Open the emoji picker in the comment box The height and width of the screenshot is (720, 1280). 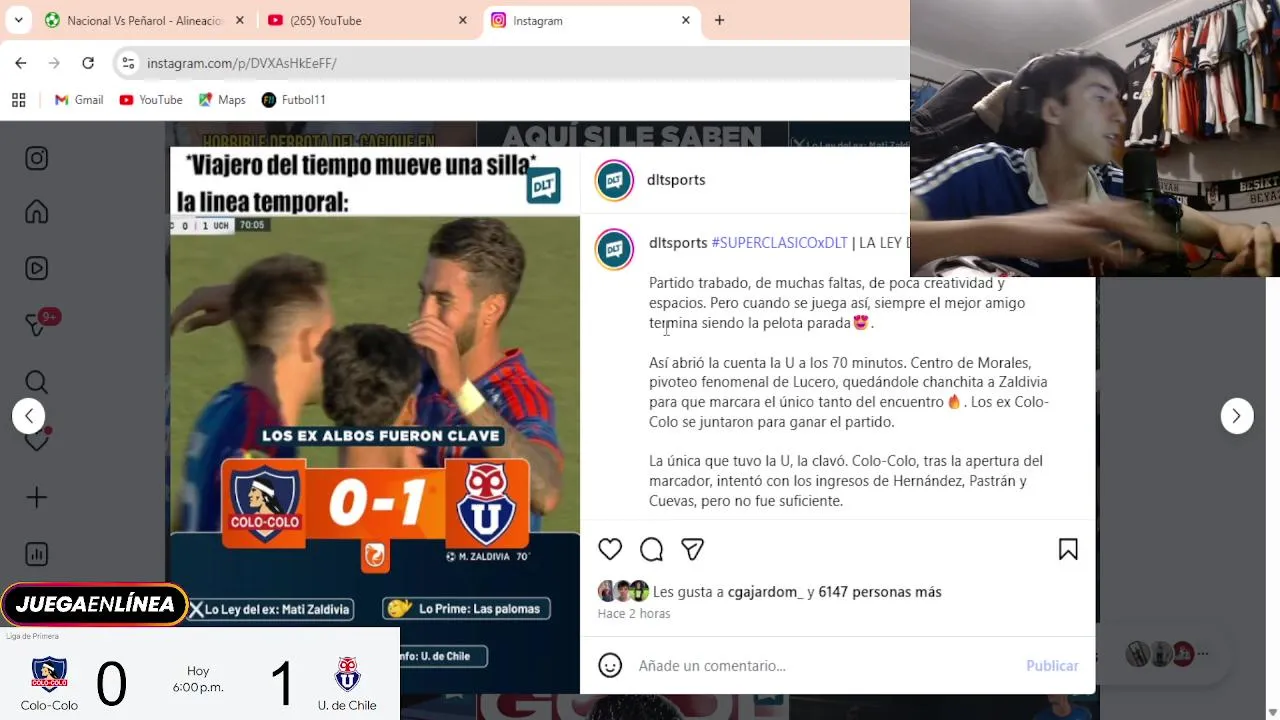(610, 666)
